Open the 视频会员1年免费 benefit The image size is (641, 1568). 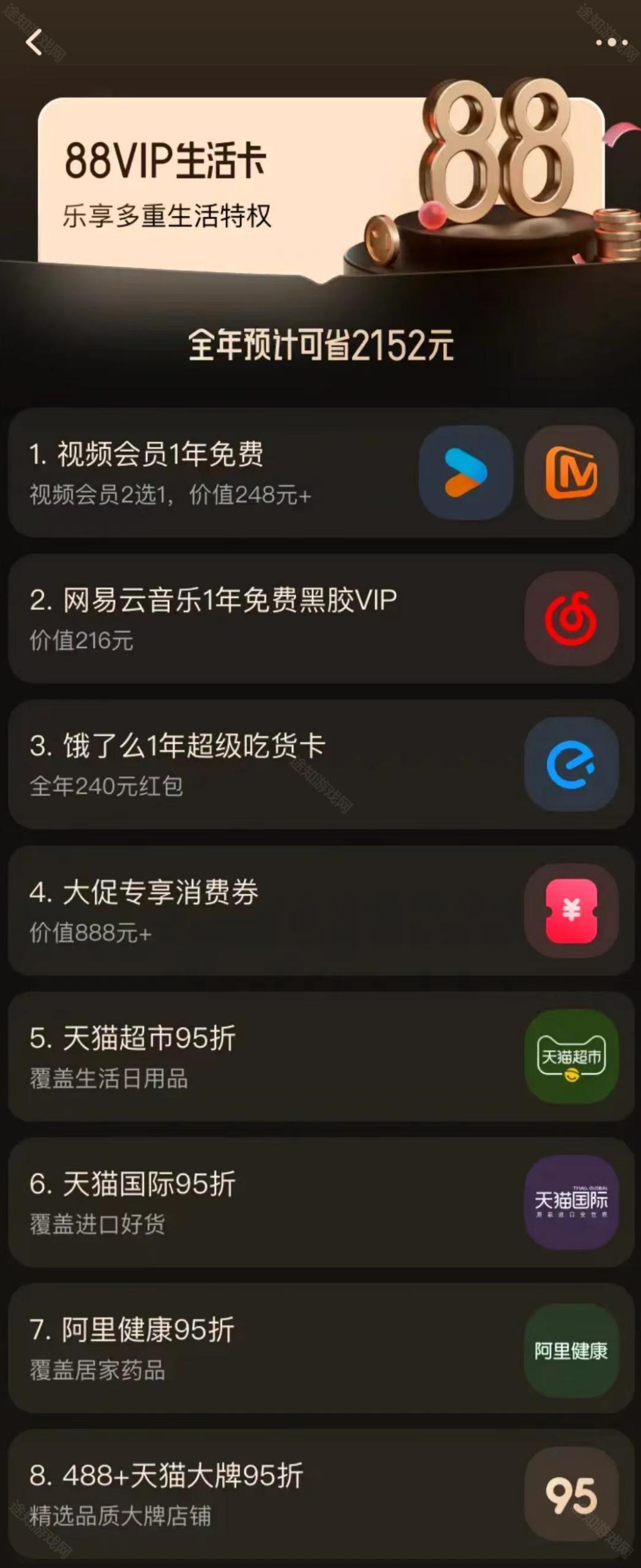pos(213,472)
